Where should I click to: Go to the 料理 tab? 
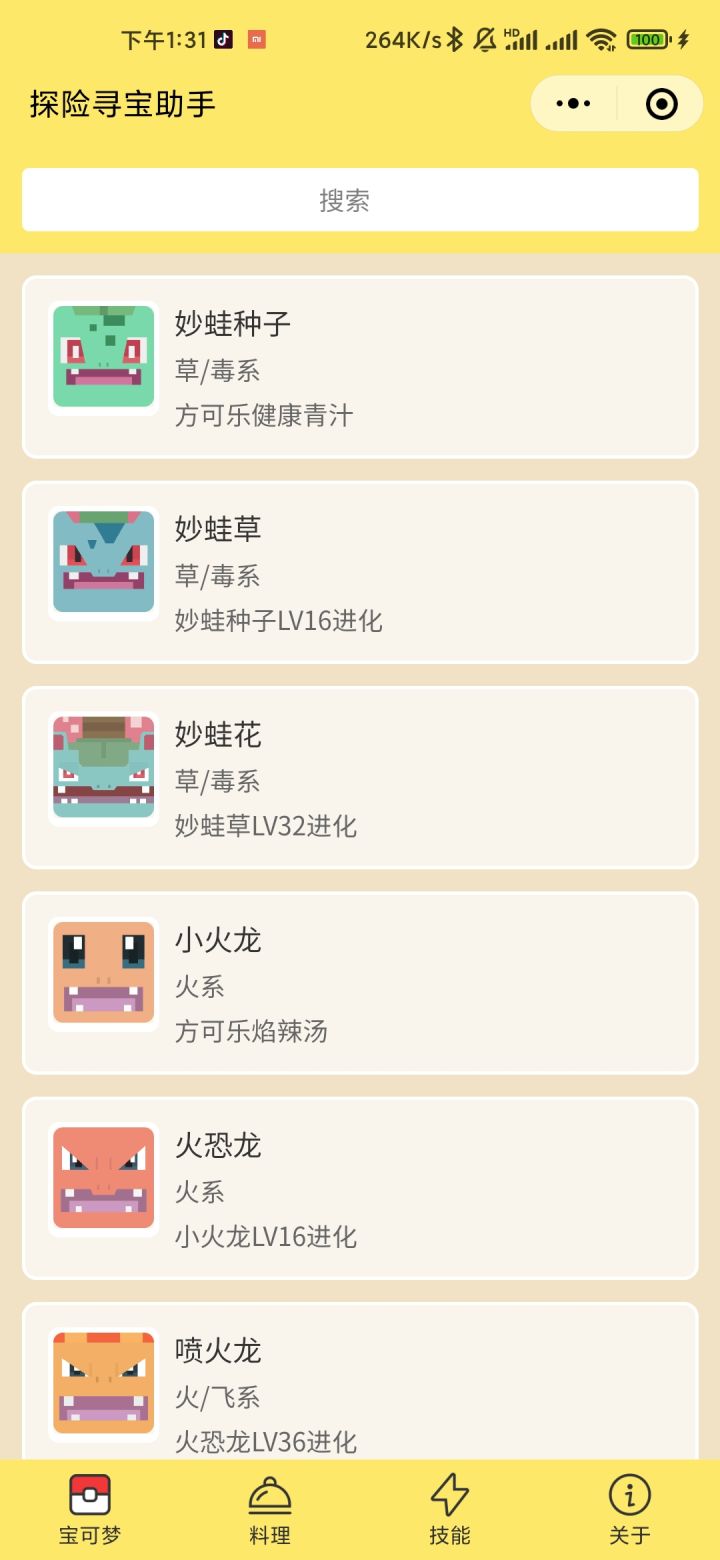(x=270, y=1510)
